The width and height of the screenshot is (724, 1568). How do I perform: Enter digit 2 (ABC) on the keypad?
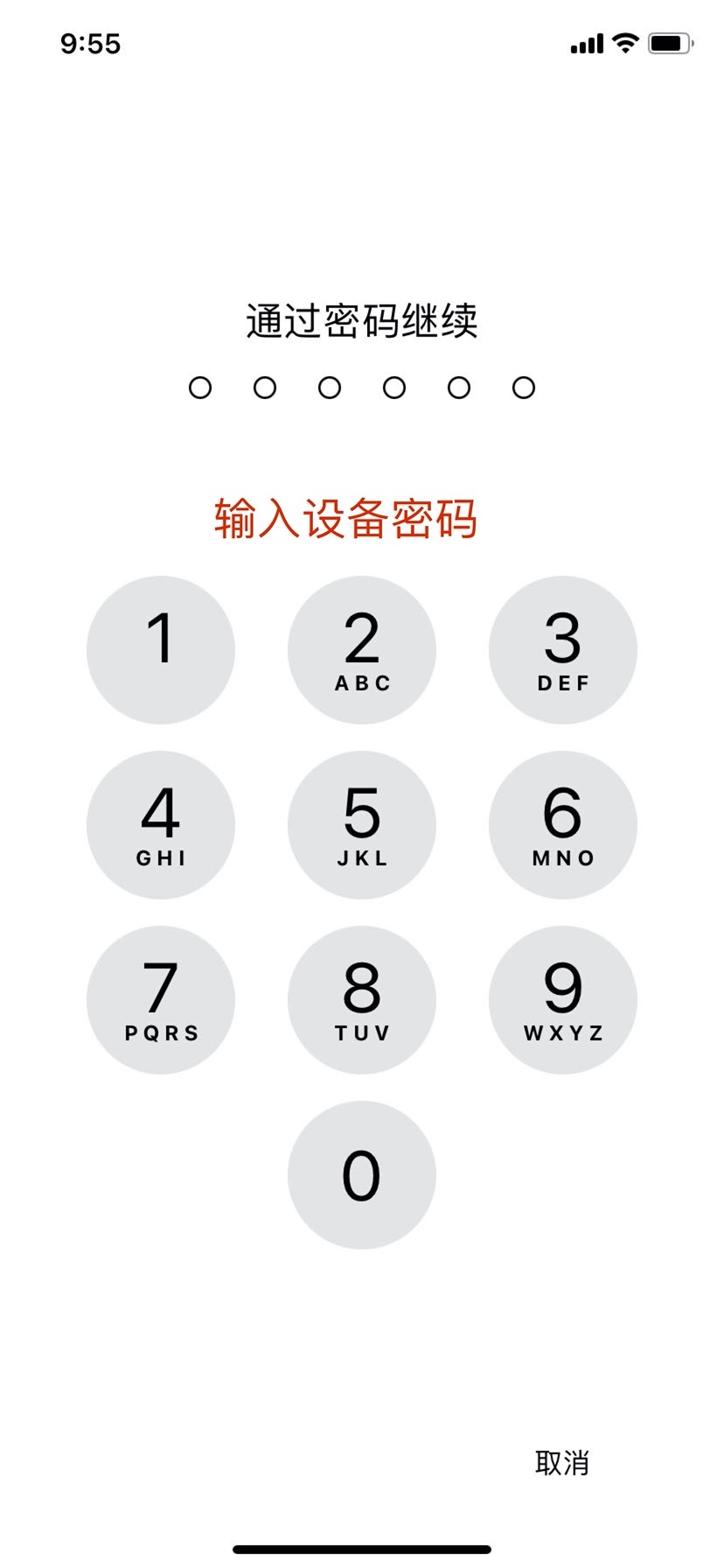coord(362,649)
